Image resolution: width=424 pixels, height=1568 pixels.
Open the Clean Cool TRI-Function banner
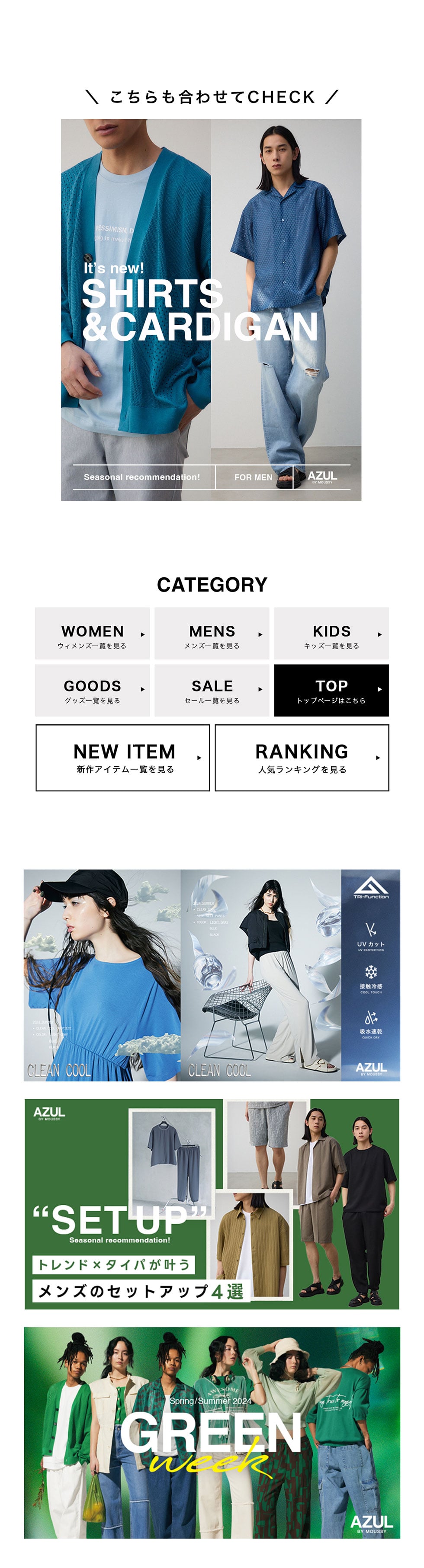212,975
